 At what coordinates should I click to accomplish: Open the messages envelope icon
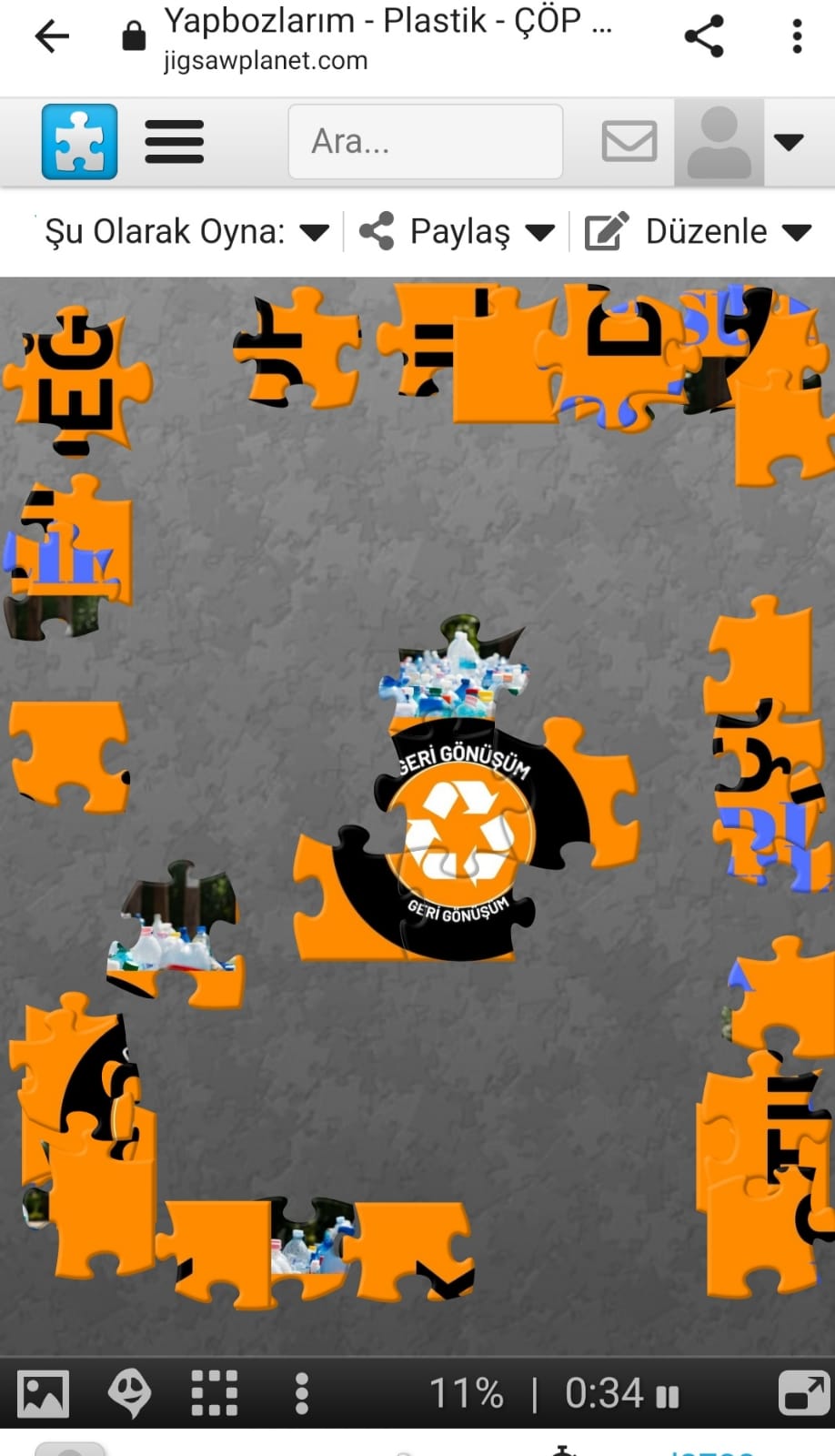629,141
